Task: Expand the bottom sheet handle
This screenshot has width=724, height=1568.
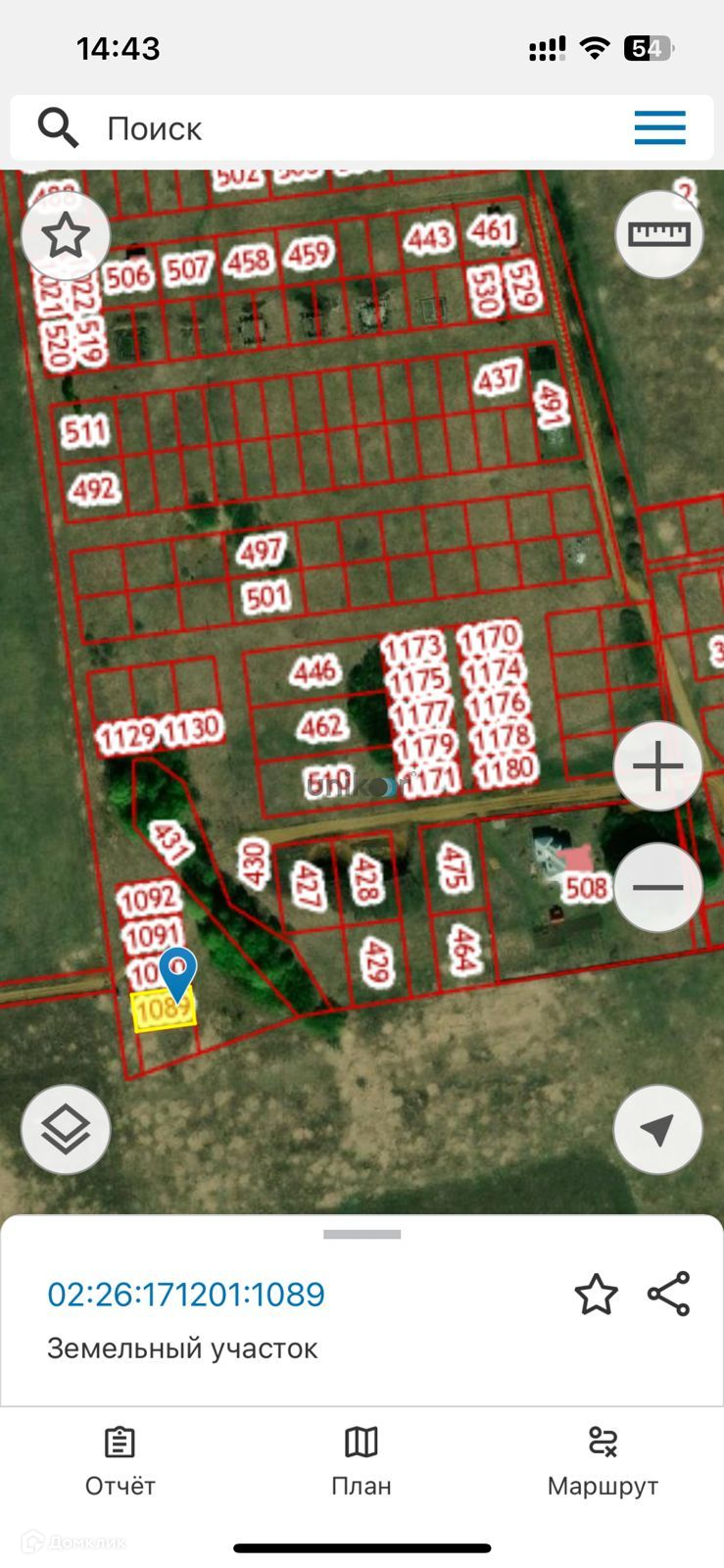Action: tap(362, 1235)
